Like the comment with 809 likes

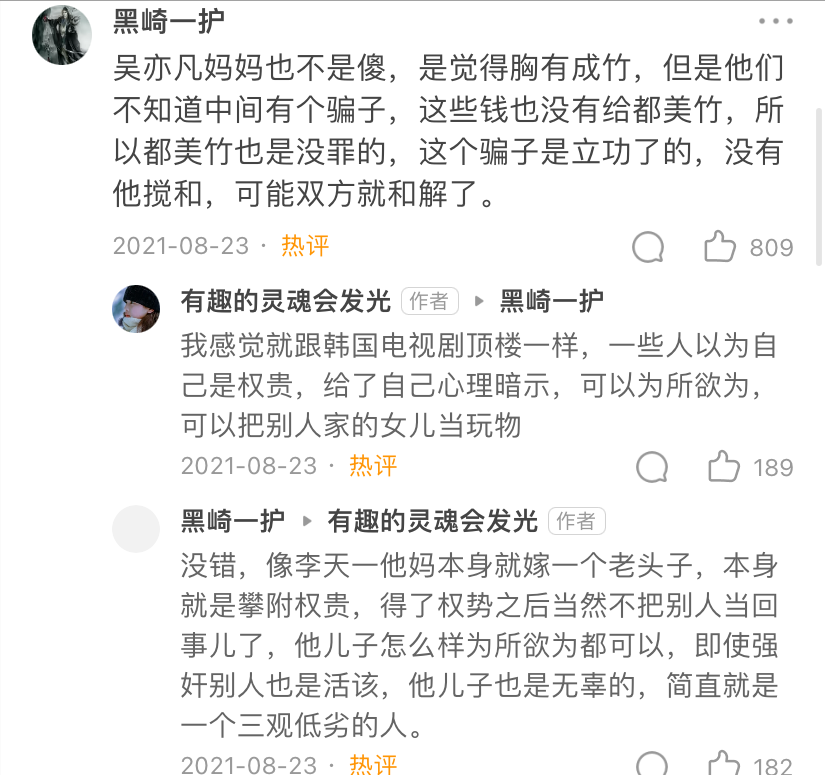click(x=720, y=247)
